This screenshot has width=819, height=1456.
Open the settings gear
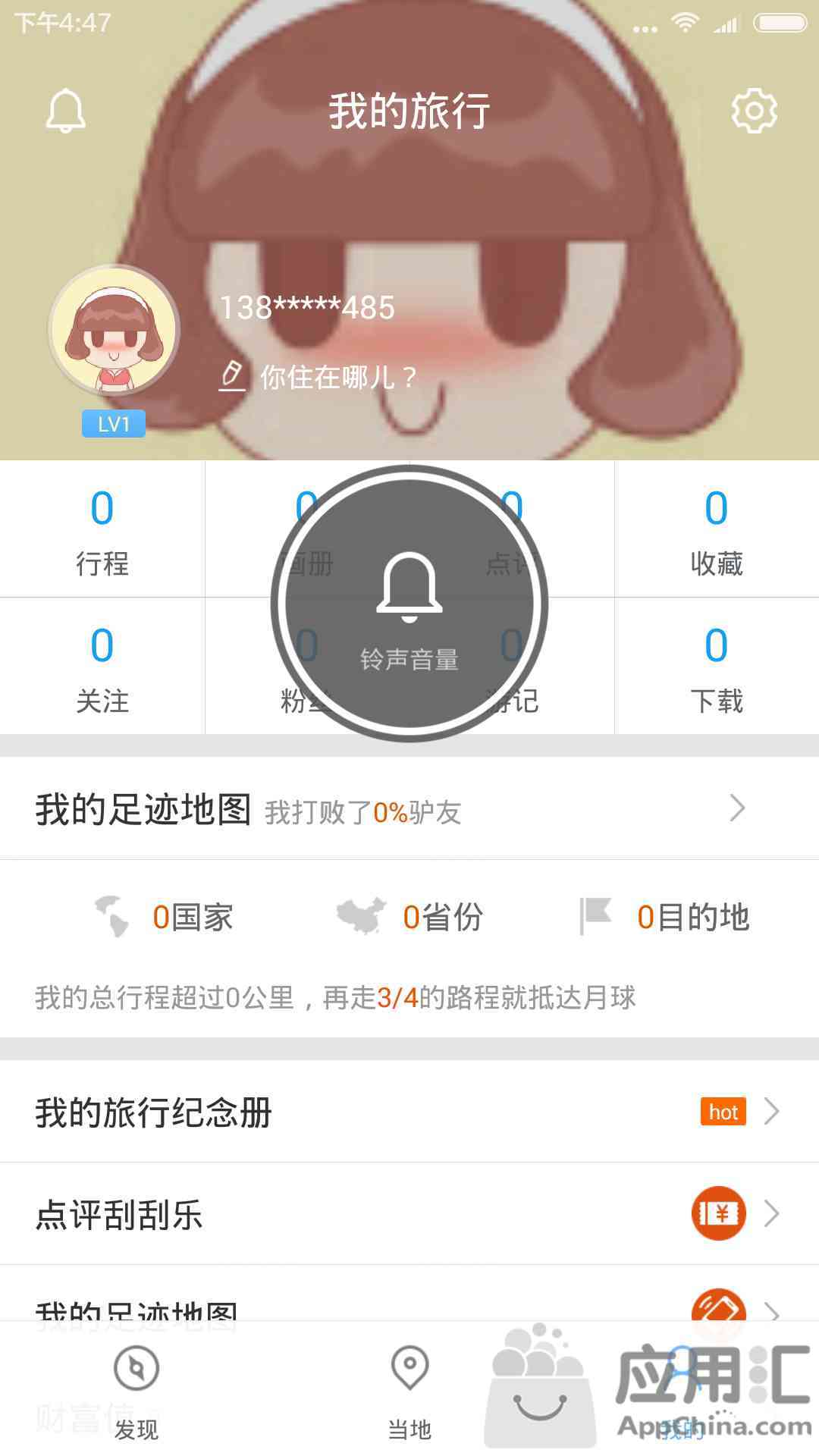(x=754, y=111)
